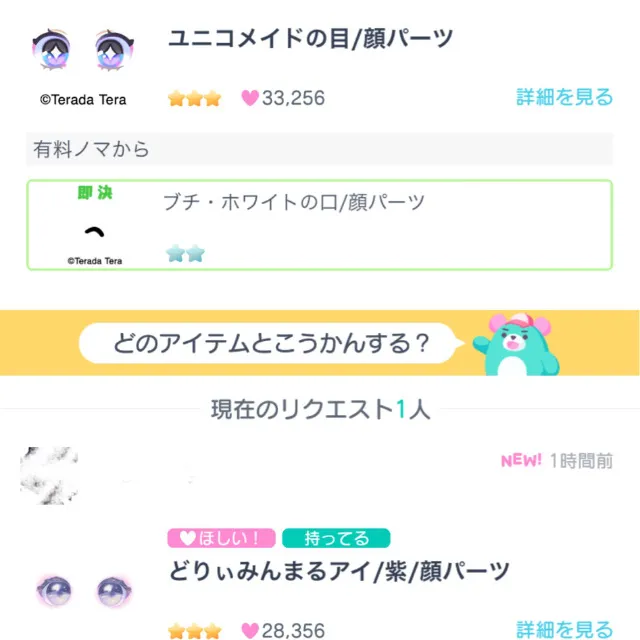Open the ブチ・ホワイトの口/顔パーツ card
Image resolution: width=640 pixels, height=640 pixels.
point(318,225)
